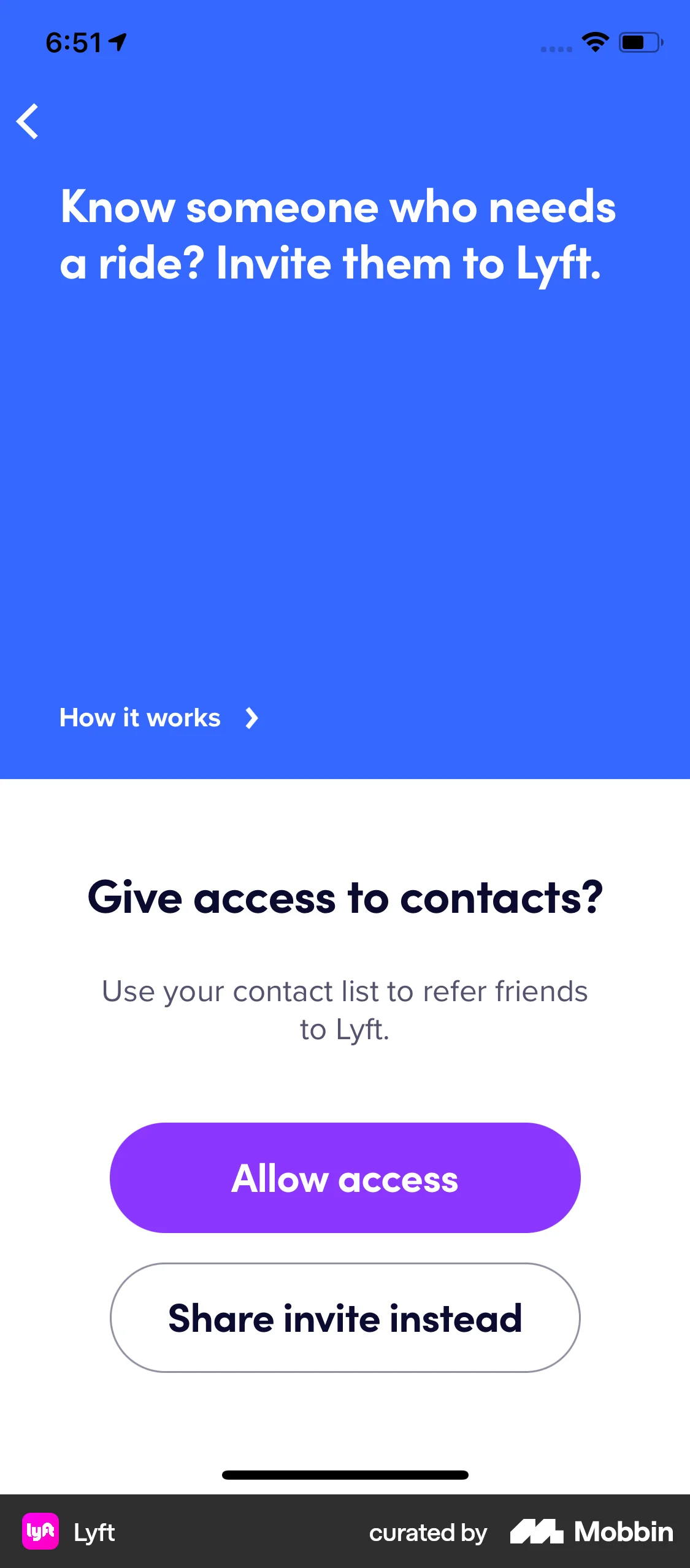Open the How it works section
690x1568 pixels.
pos(139,717)
